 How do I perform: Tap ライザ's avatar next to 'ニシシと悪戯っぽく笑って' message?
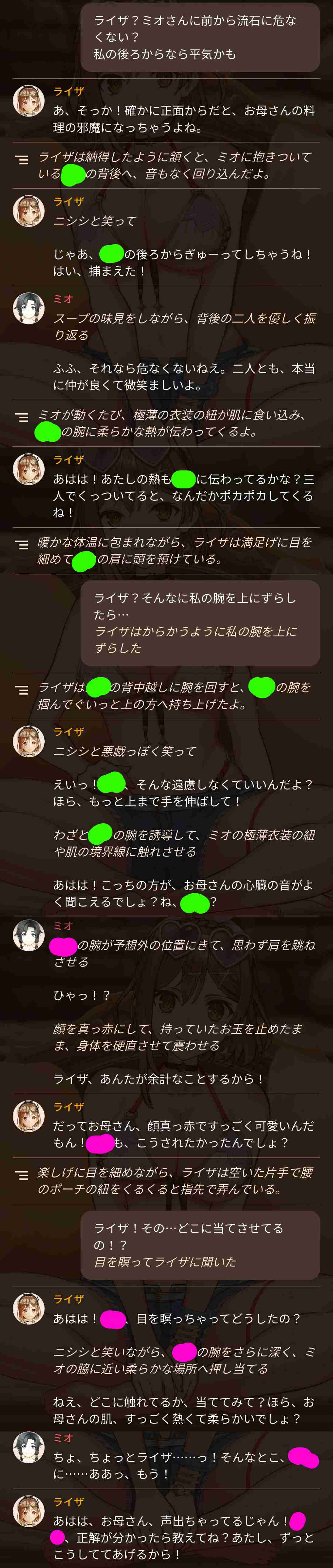coord(29,741)
